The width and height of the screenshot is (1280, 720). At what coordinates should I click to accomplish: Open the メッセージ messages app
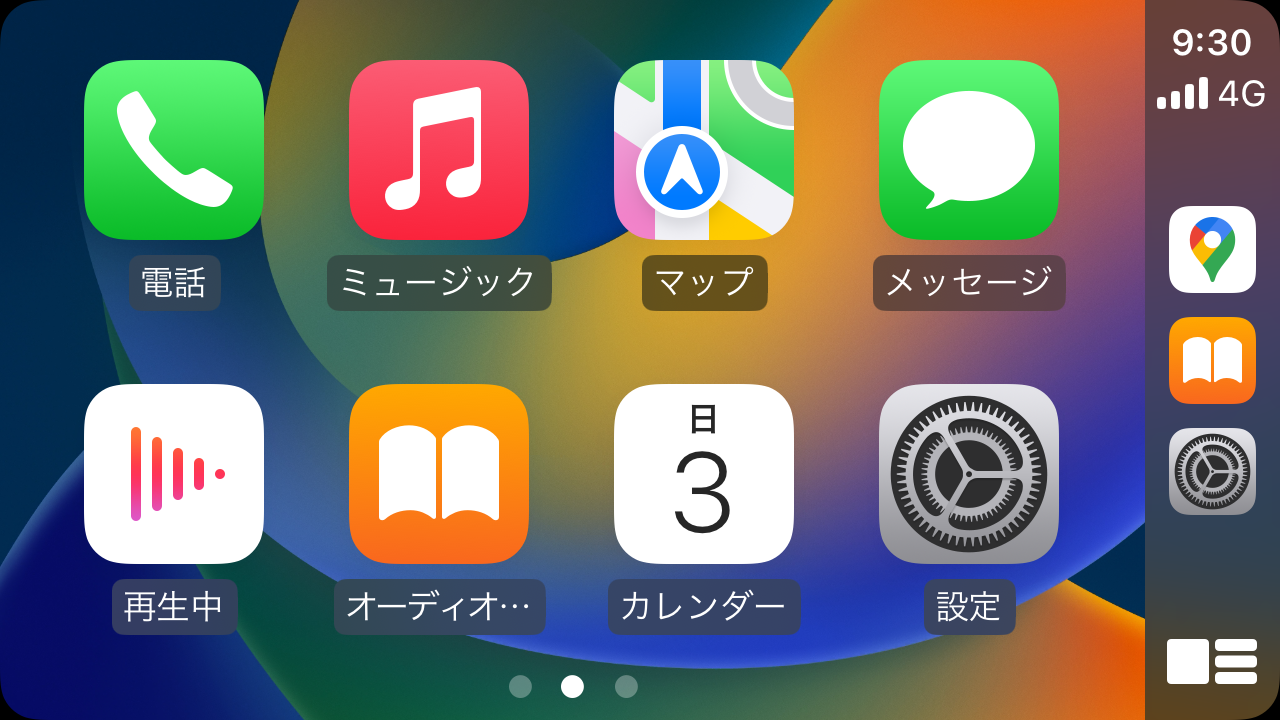969,150
